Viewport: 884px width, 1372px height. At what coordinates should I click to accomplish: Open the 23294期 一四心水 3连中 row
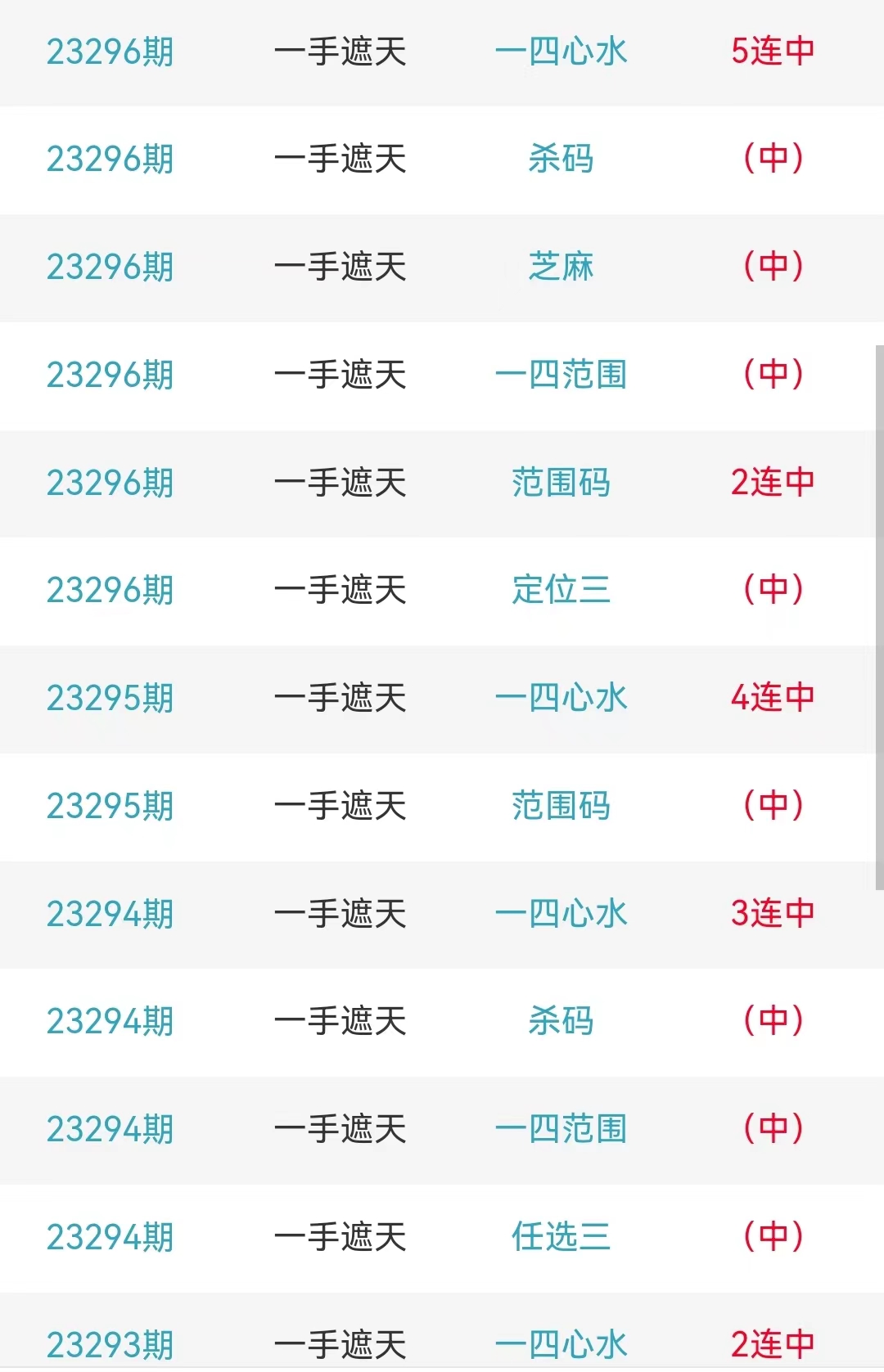(x=561, y=914)
